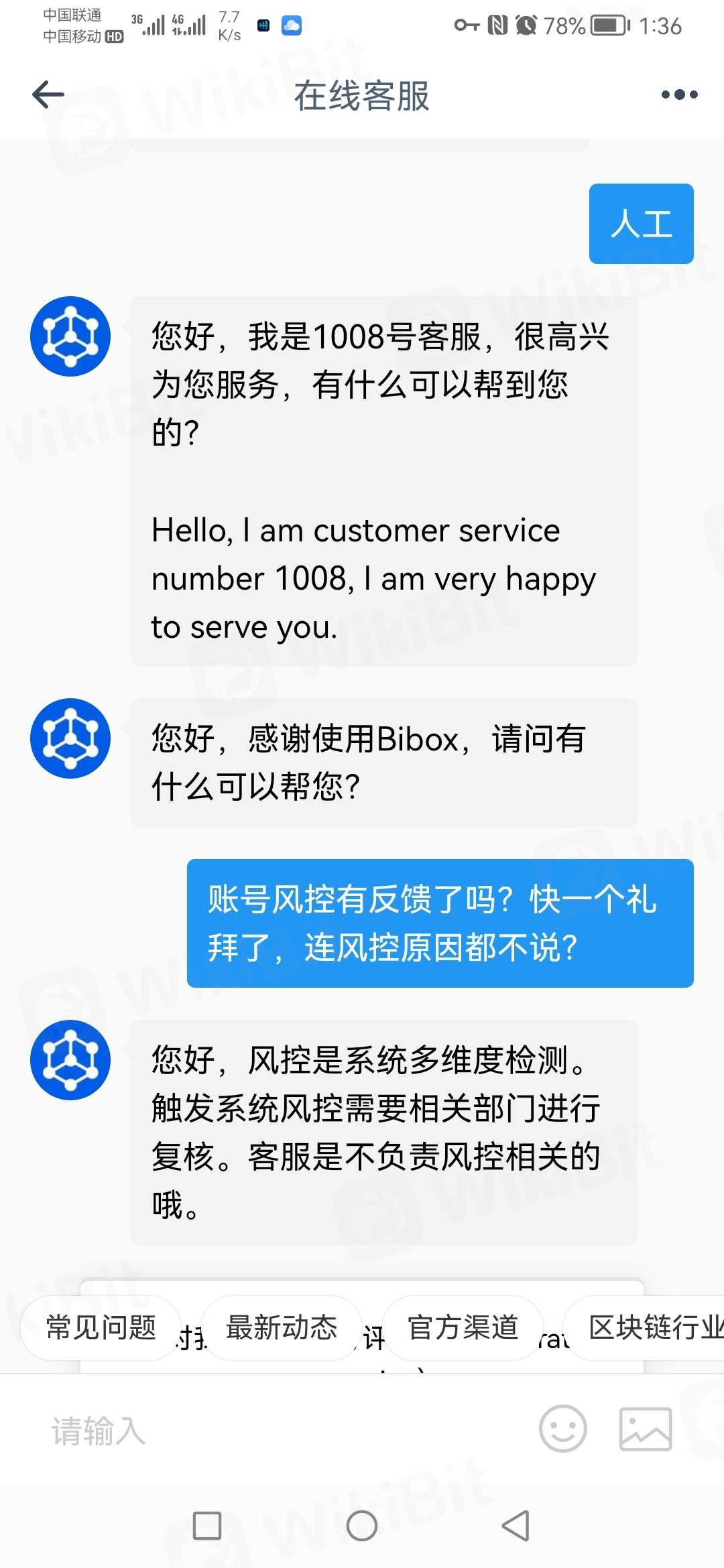This screenshot has width=724, height=1568.
Task: Open the emoji picker
Action: pos(562,1429)
